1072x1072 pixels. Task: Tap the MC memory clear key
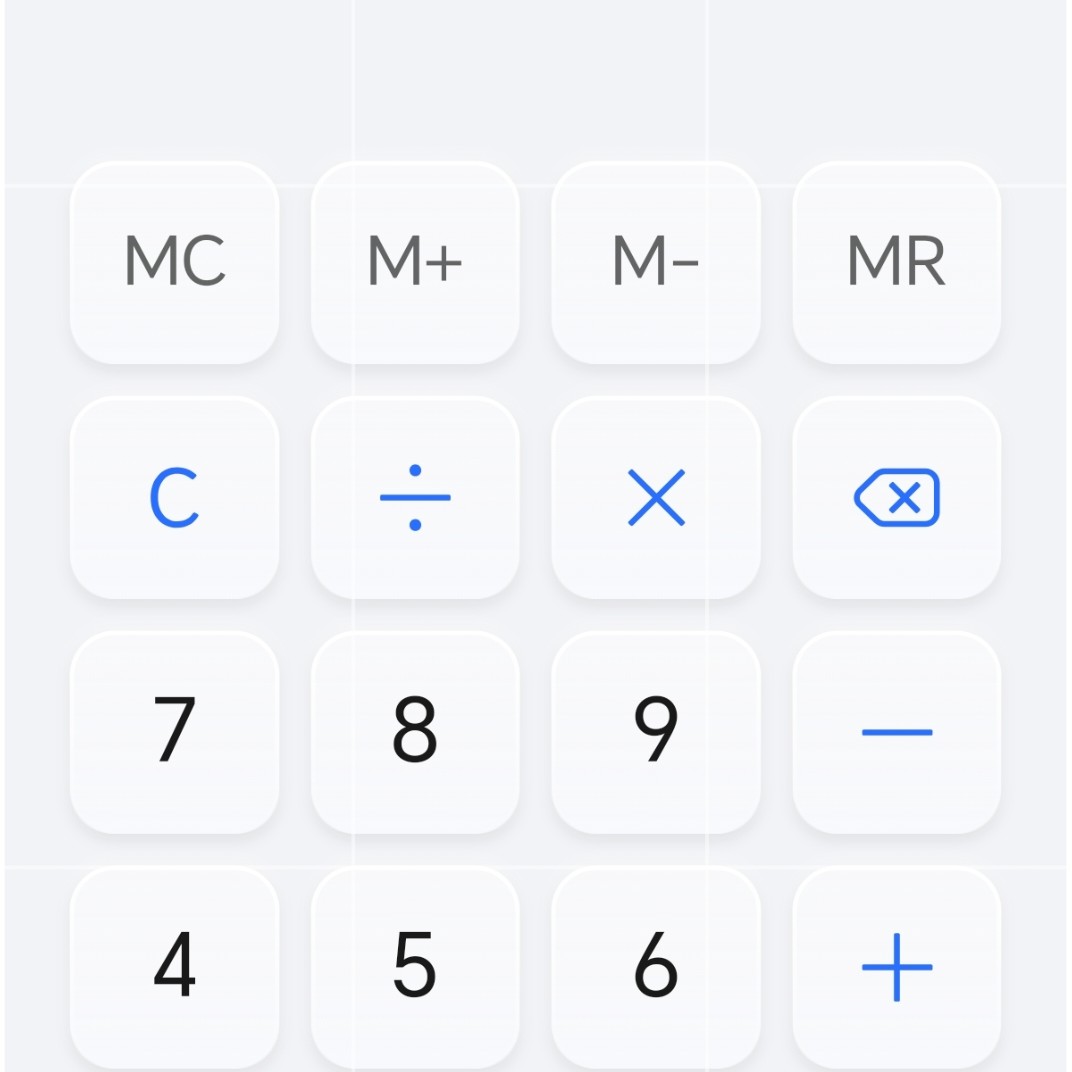[175, 262]
